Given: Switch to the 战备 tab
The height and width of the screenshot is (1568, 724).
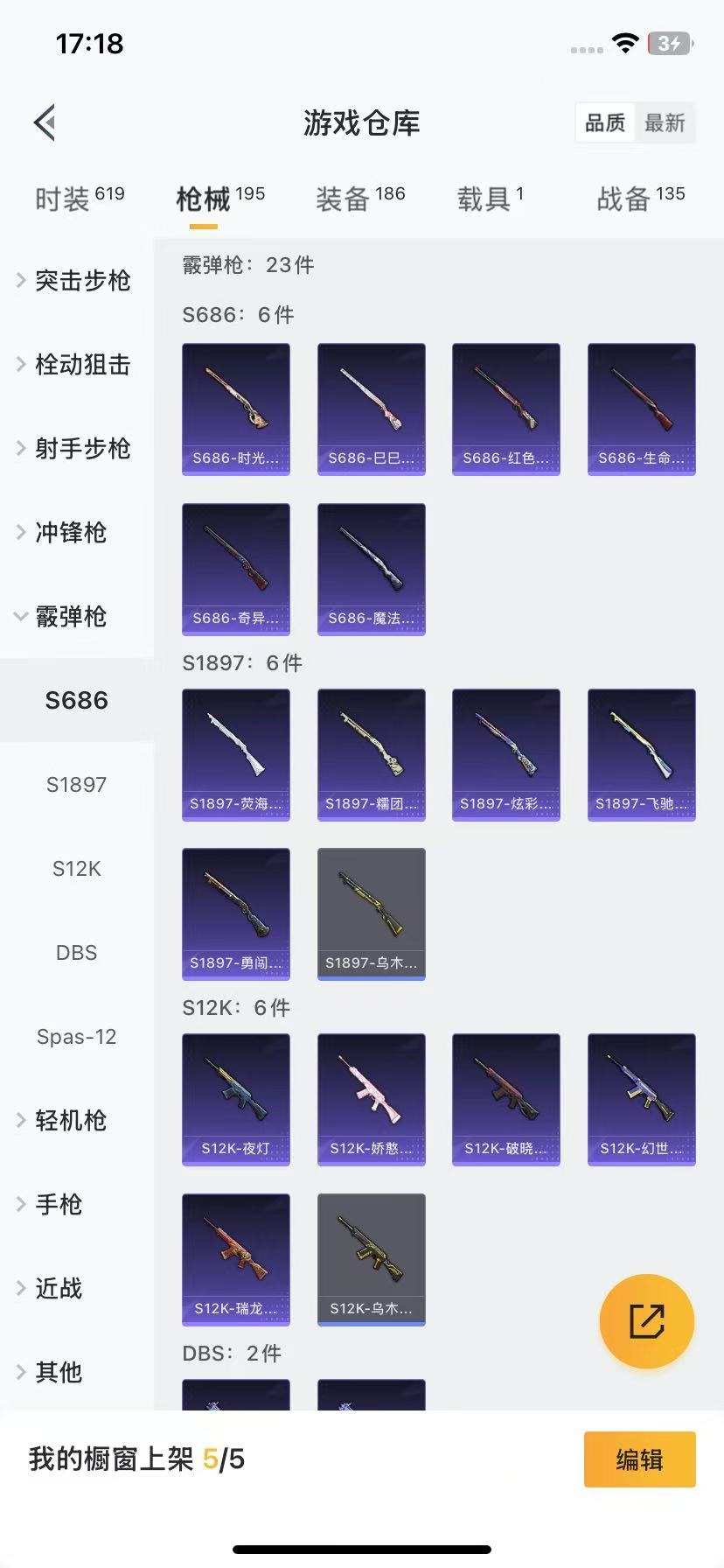Looking at the screenshot, I should pyautogui.click(x=640, y=199).
